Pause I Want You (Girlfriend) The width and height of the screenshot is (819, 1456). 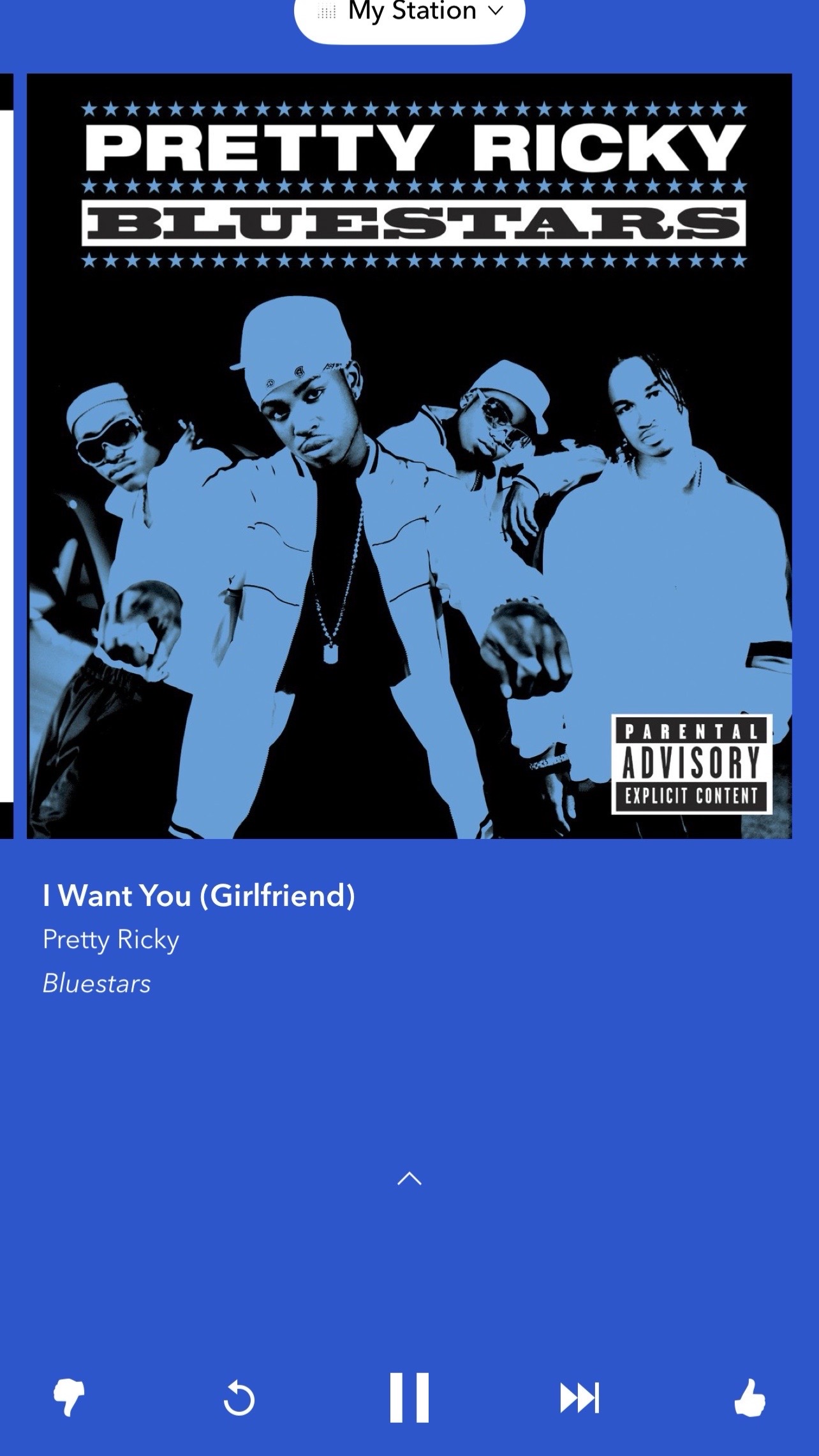click(409, 1397)
